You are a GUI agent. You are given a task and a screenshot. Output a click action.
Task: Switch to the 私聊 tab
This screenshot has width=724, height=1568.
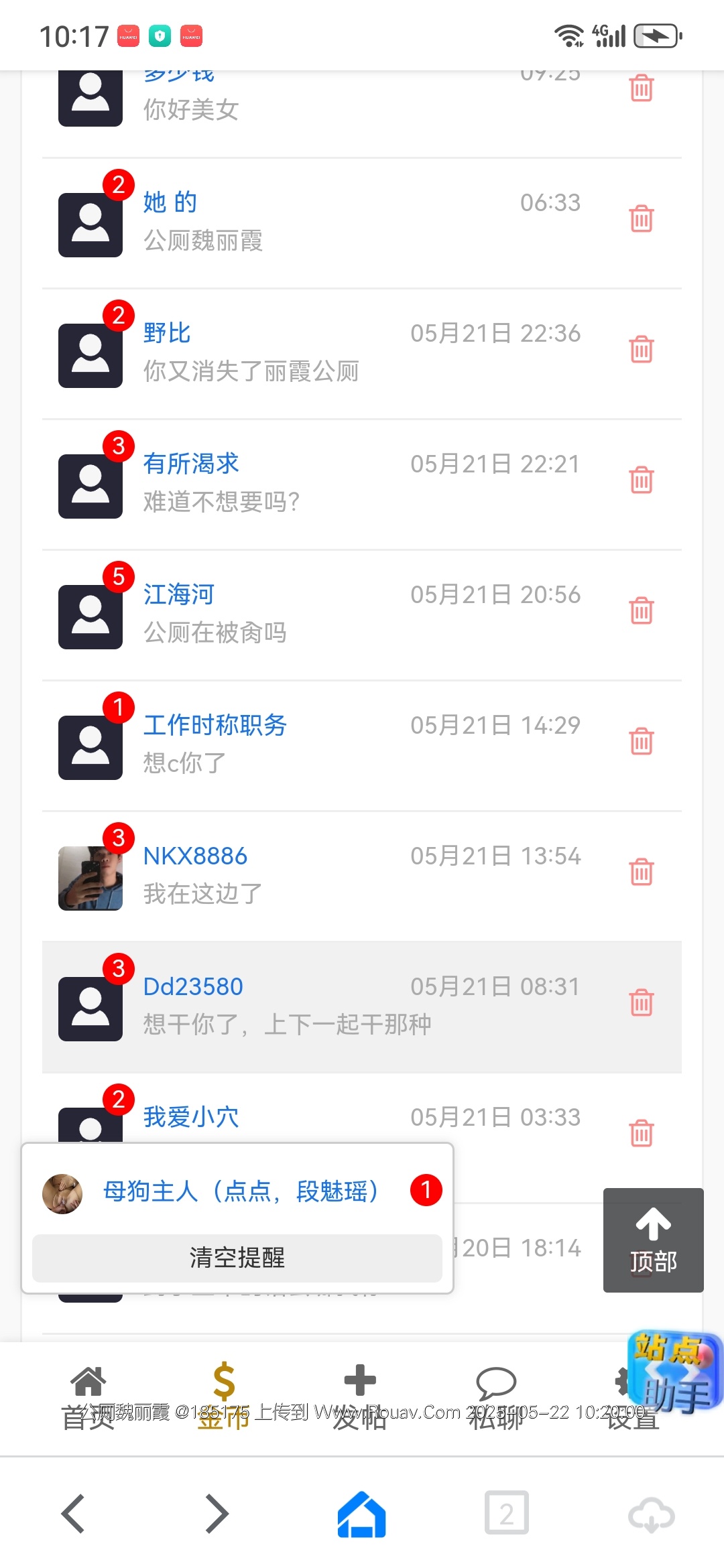[x=495, y=1396]
